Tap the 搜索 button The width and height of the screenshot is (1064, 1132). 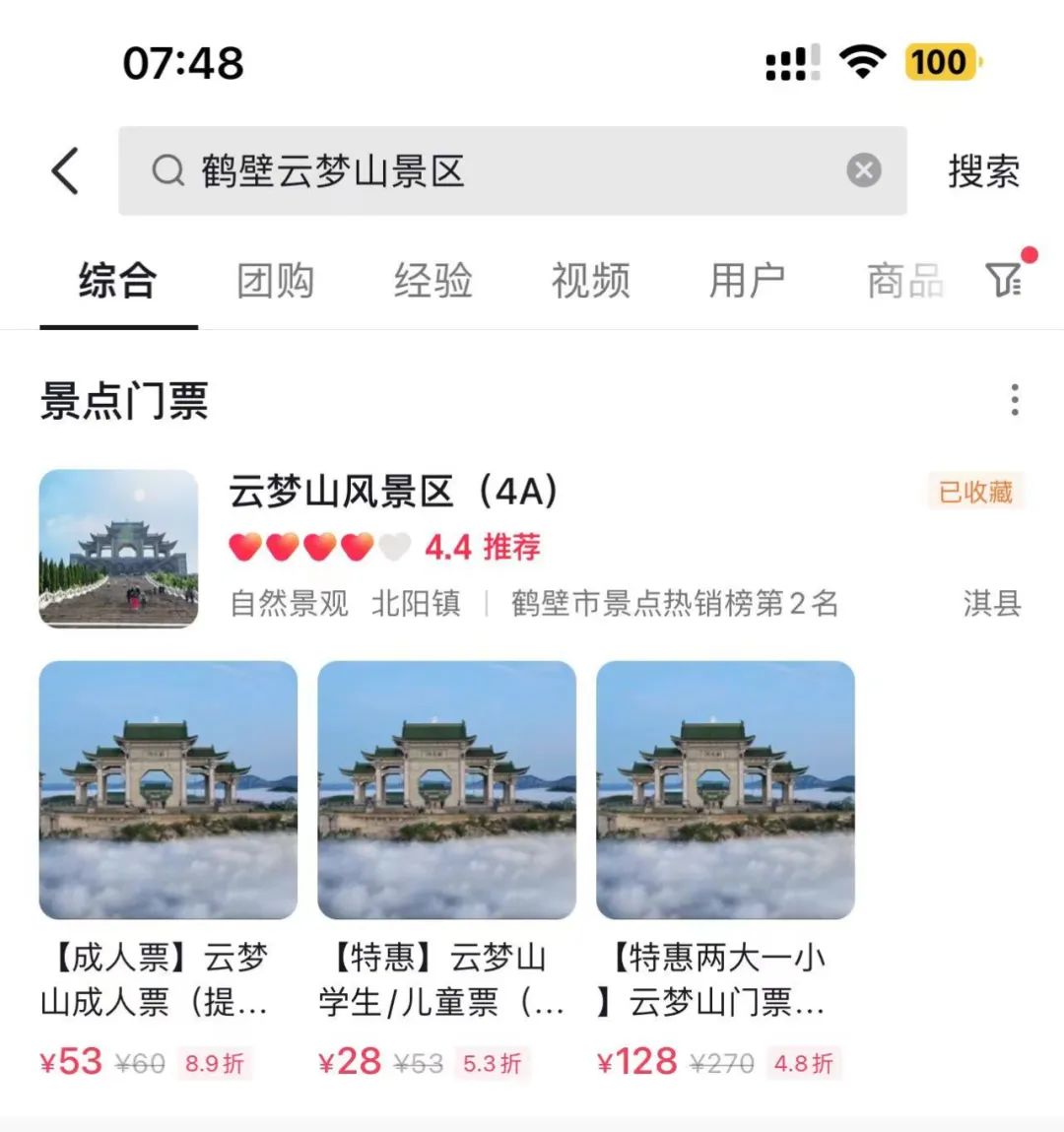pyautogui.click(x=982, y=171)
